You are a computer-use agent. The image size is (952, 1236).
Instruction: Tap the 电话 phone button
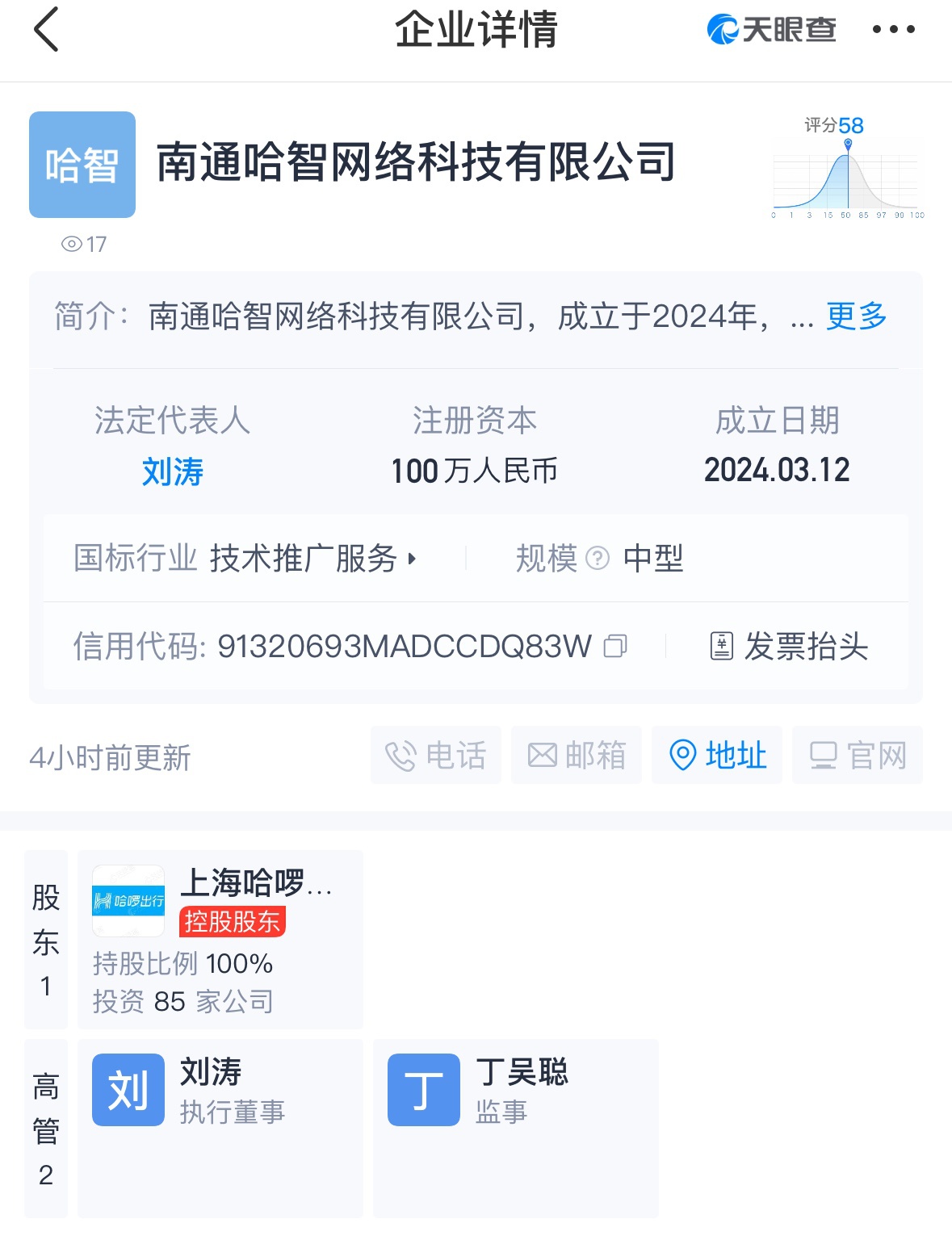(436, 756)
